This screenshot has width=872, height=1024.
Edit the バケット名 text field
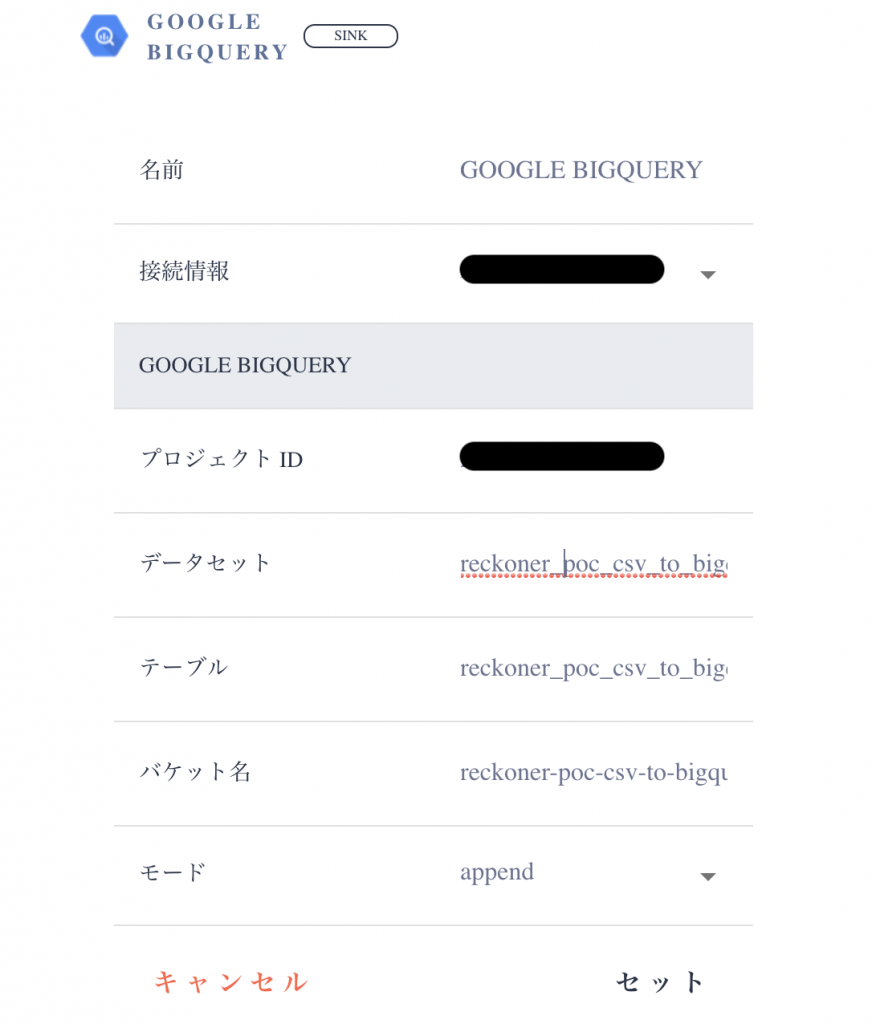coord(593,772)
